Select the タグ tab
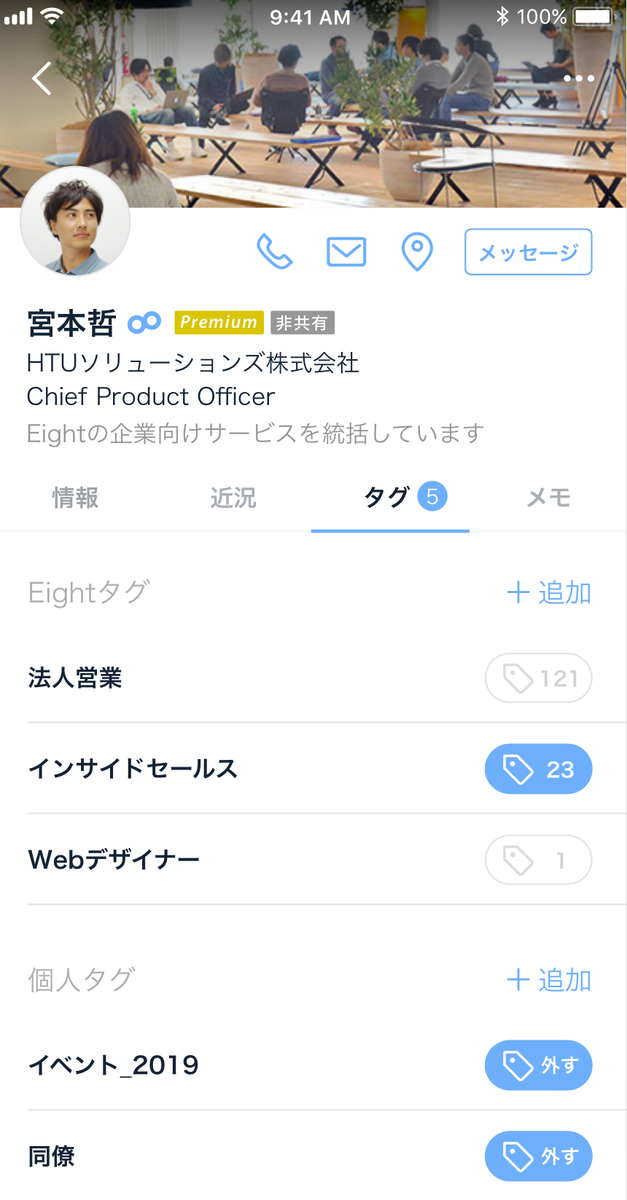This screenshot has width=627, height=1200. click(x=390, y=497)
